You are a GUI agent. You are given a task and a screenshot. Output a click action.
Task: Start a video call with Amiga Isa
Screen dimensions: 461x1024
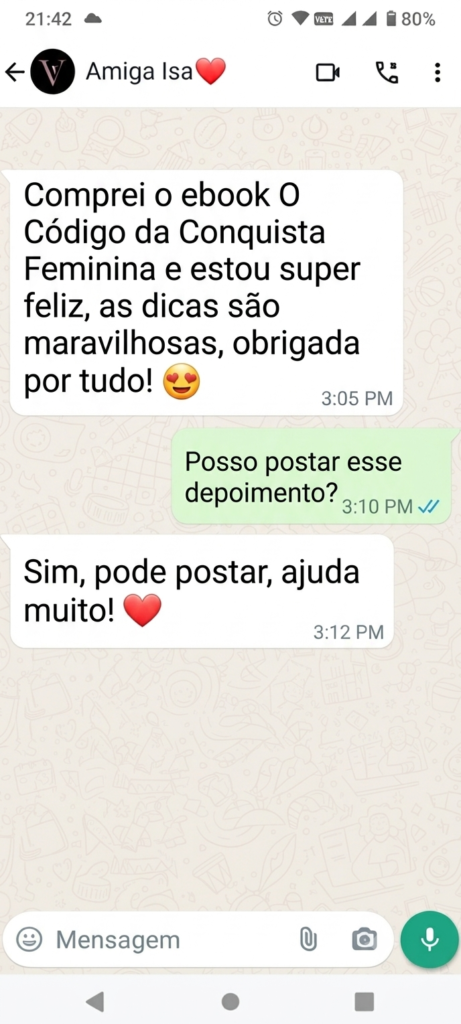328,72
